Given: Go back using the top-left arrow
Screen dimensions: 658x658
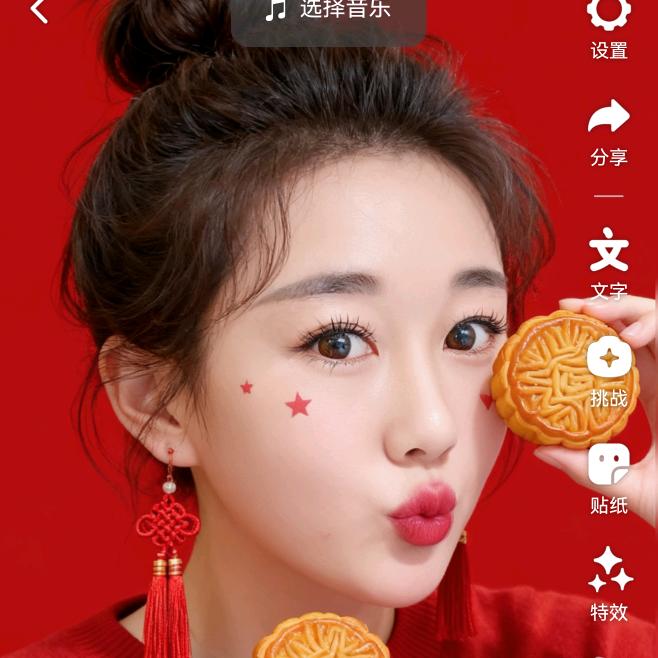Looking at the screenshot, I should pos(38,11).
